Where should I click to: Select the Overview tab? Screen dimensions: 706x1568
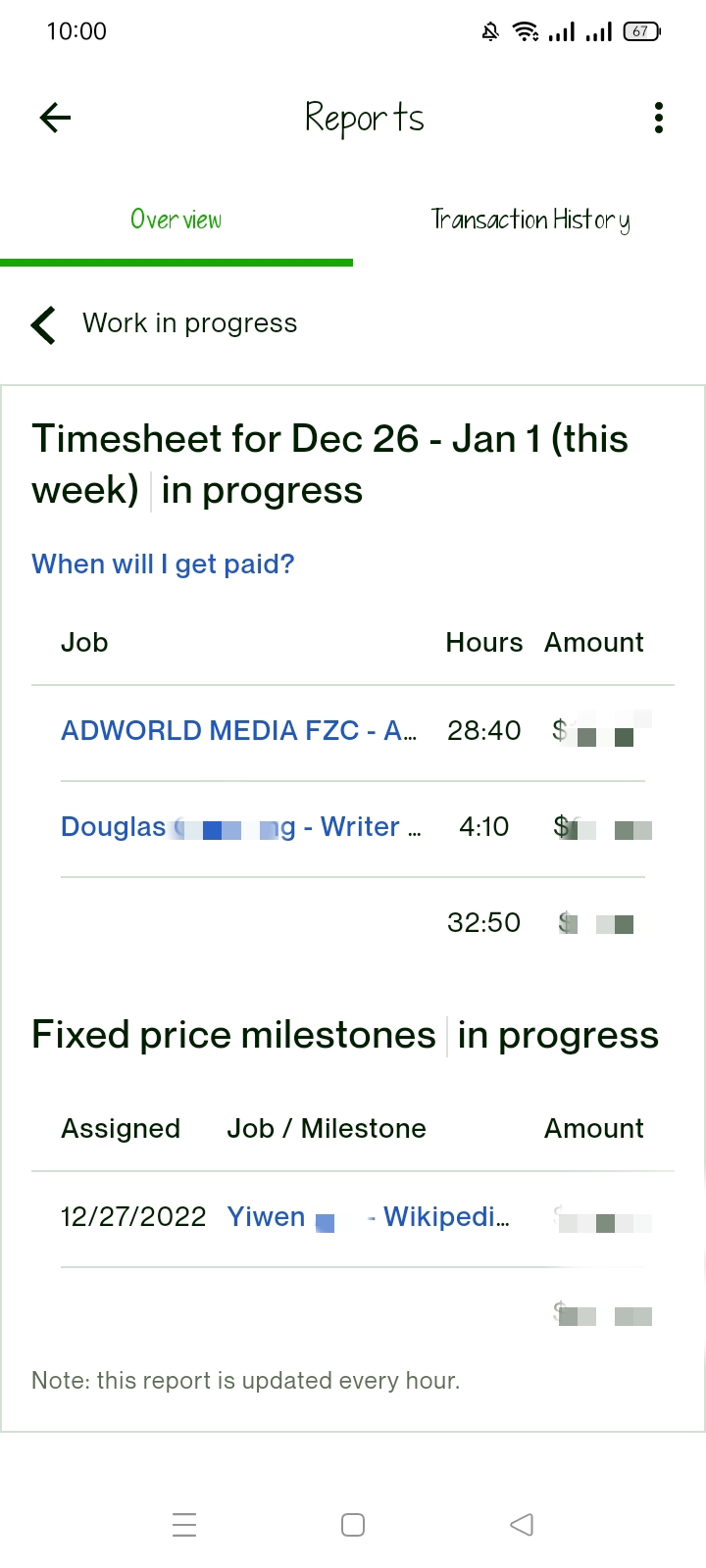pyautogui.click(x=176, y=220)
